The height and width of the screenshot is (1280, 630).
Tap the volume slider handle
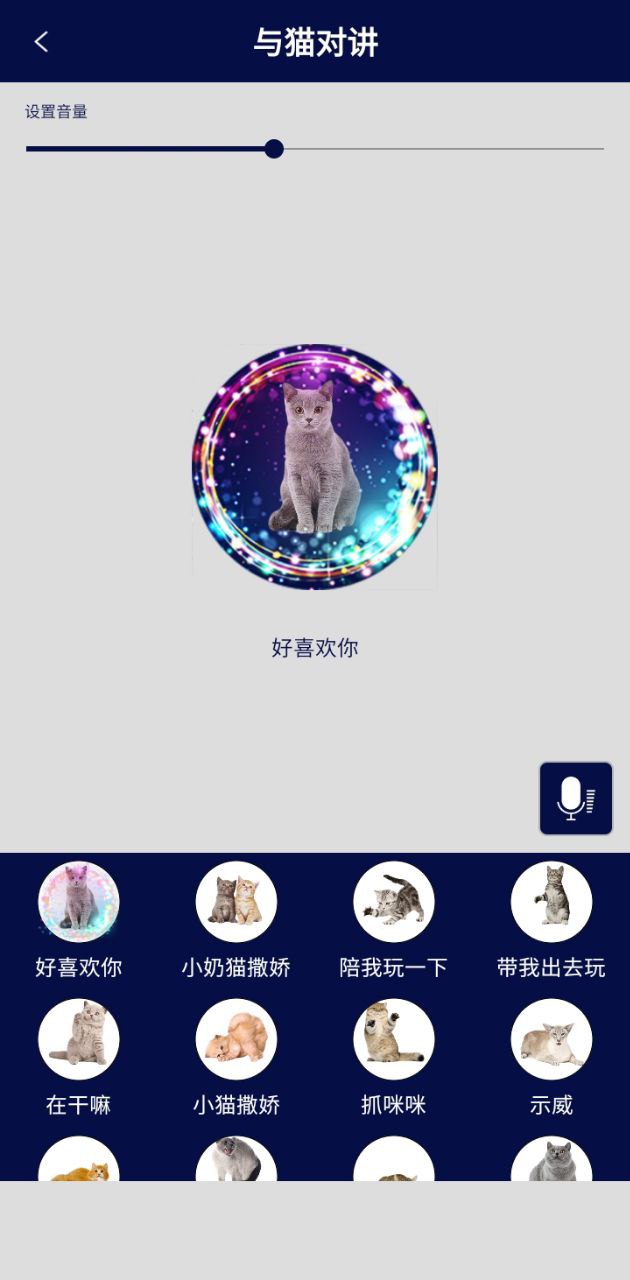click(274, 149)
